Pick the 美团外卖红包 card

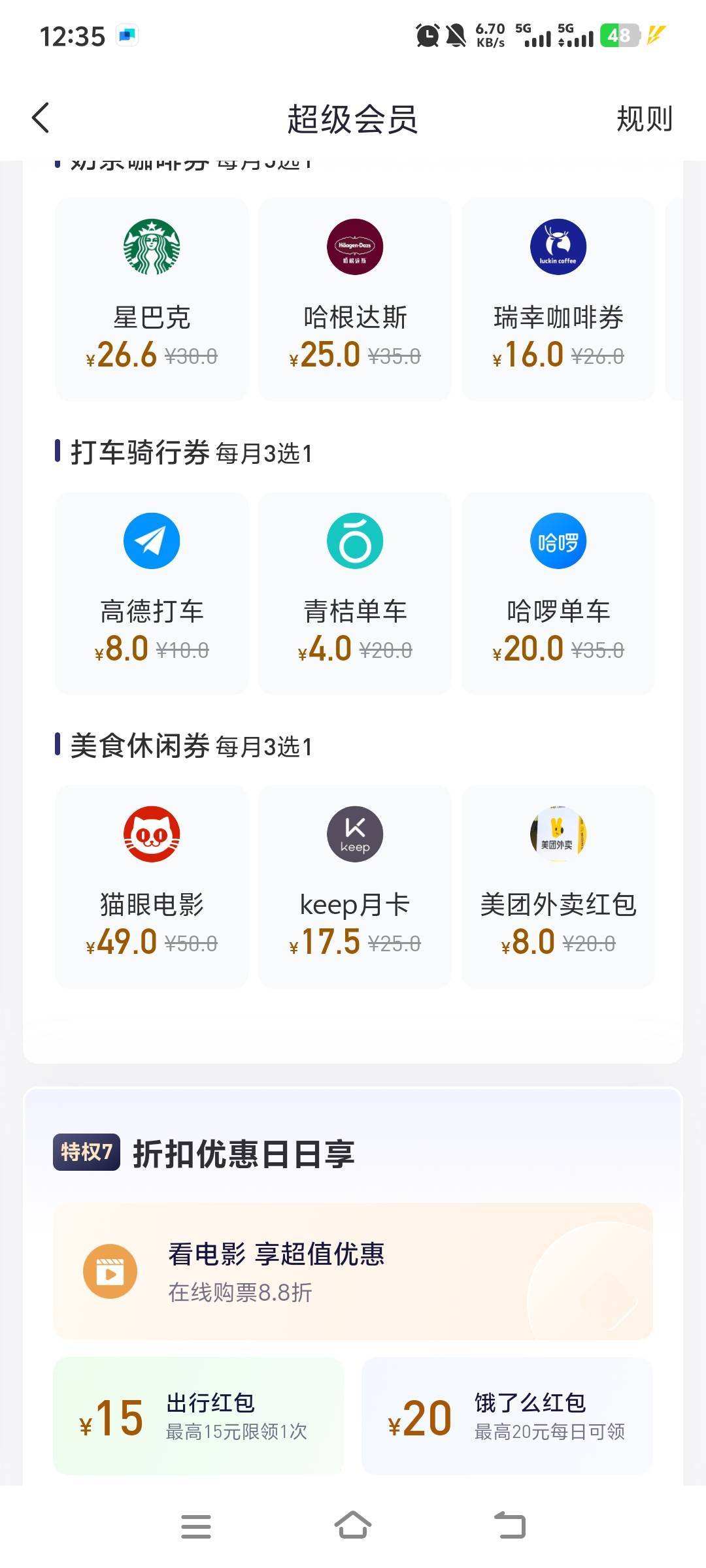(558, 886)
